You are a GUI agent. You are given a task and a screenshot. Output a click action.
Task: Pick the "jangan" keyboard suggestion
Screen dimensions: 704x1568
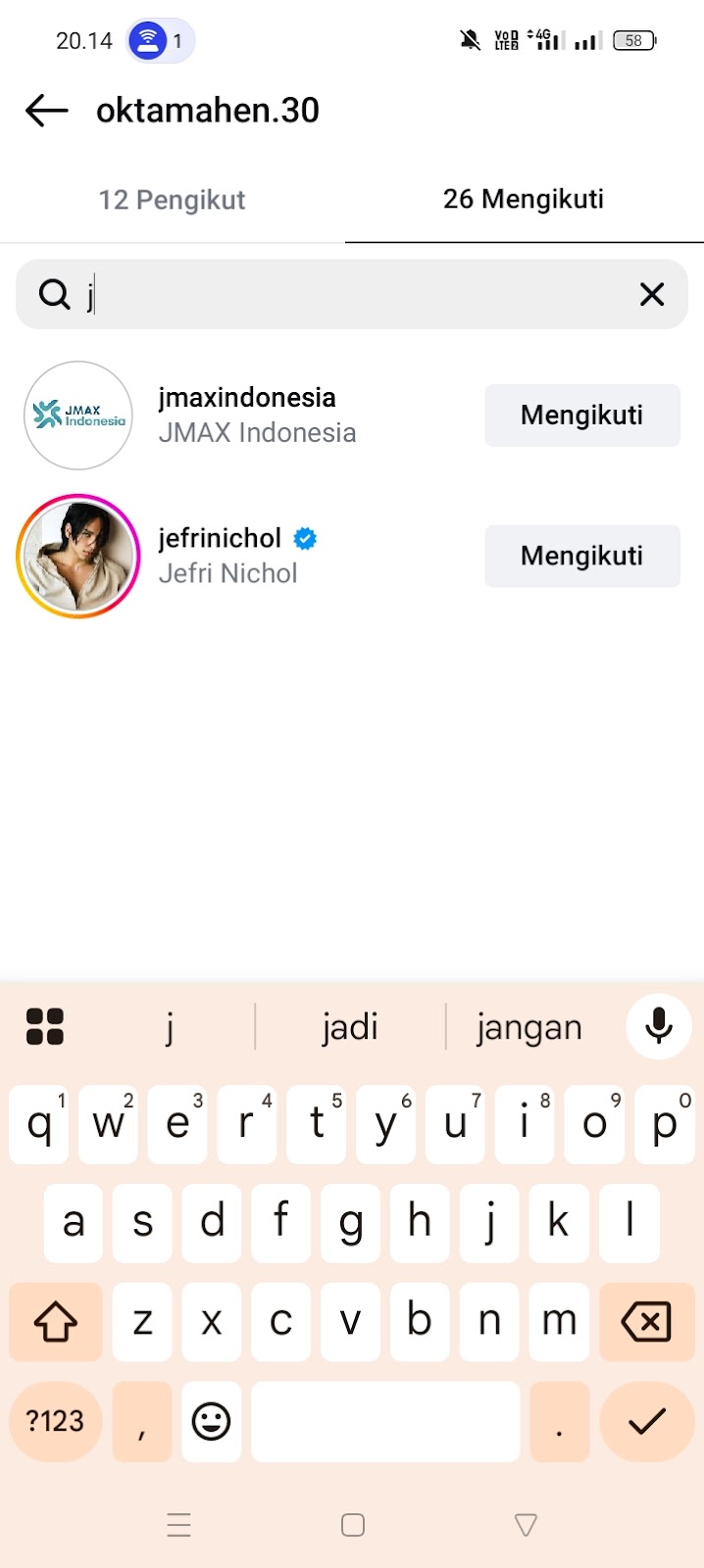pyautogui.click(x=529, y=1027)
